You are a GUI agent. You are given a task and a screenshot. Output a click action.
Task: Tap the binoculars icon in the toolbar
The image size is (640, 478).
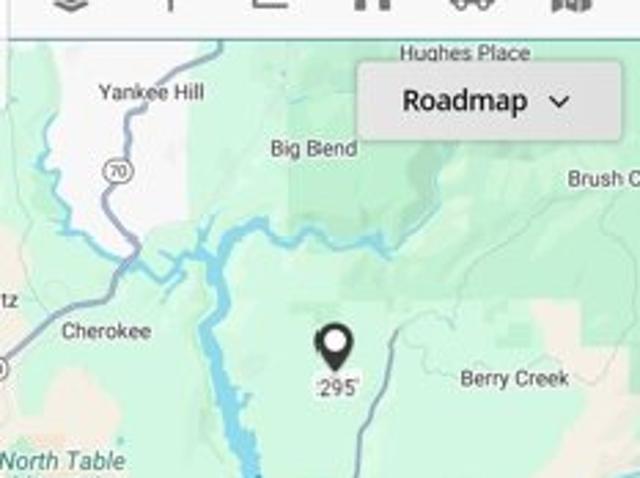471,5
